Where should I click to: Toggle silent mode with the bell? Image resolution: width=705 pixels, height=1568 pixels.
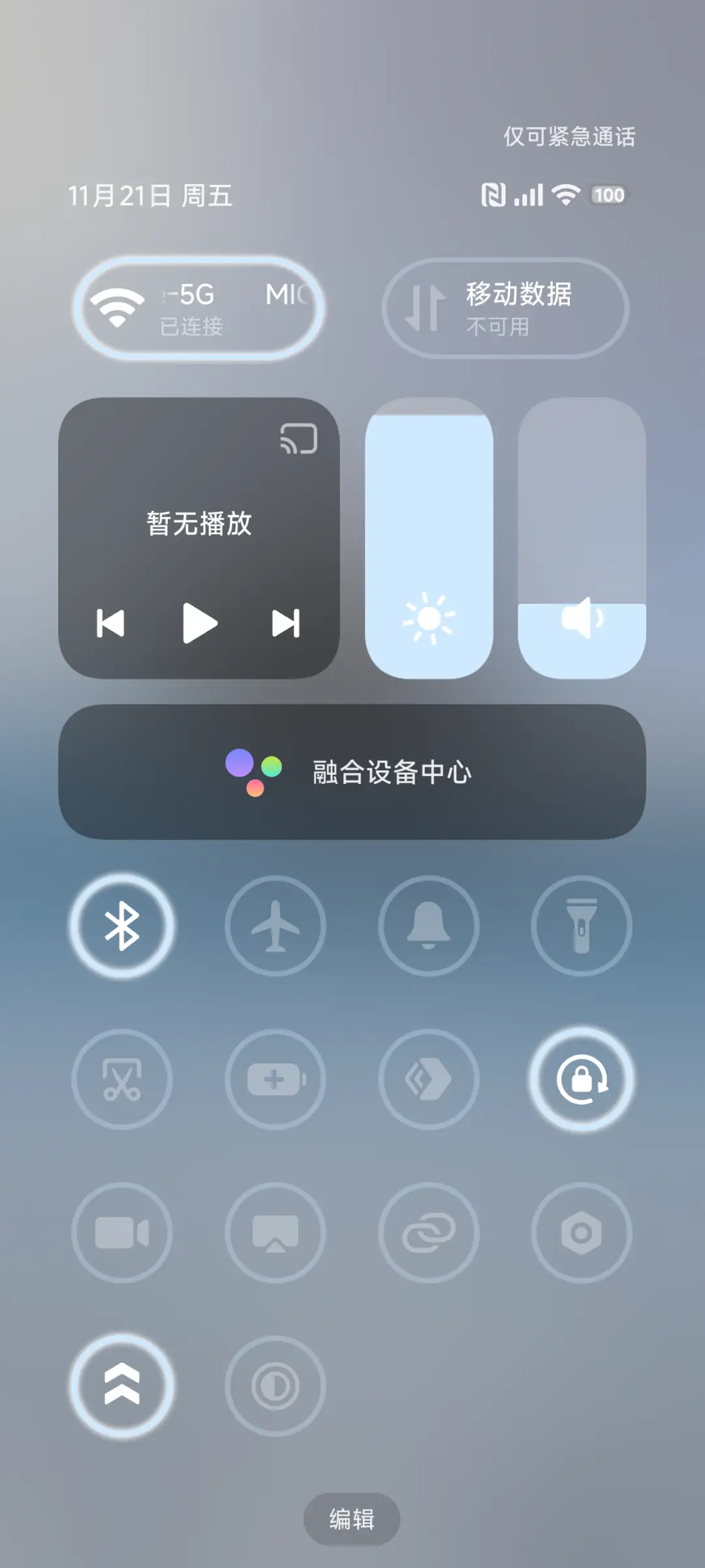pyautogui.click(x=430, y=927)
